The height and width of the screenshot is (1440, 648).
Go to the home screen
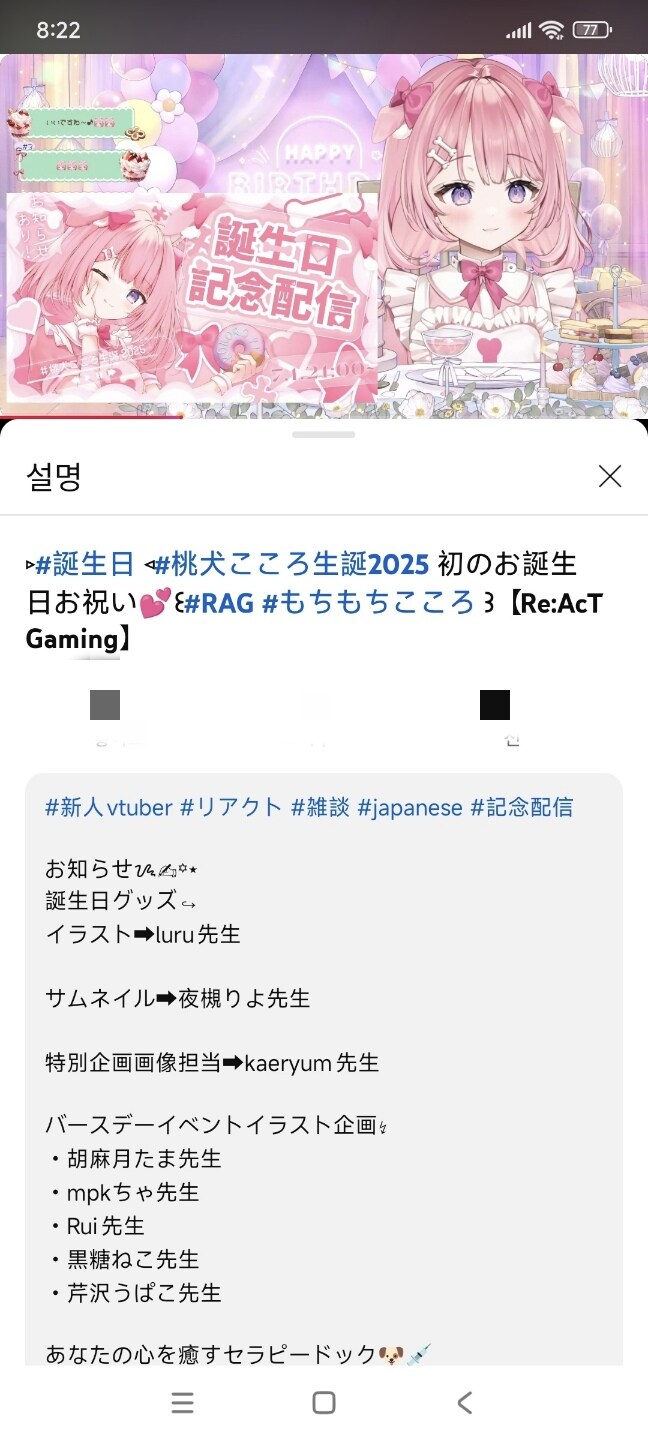pyautogui.click(x=324, y=1403)
